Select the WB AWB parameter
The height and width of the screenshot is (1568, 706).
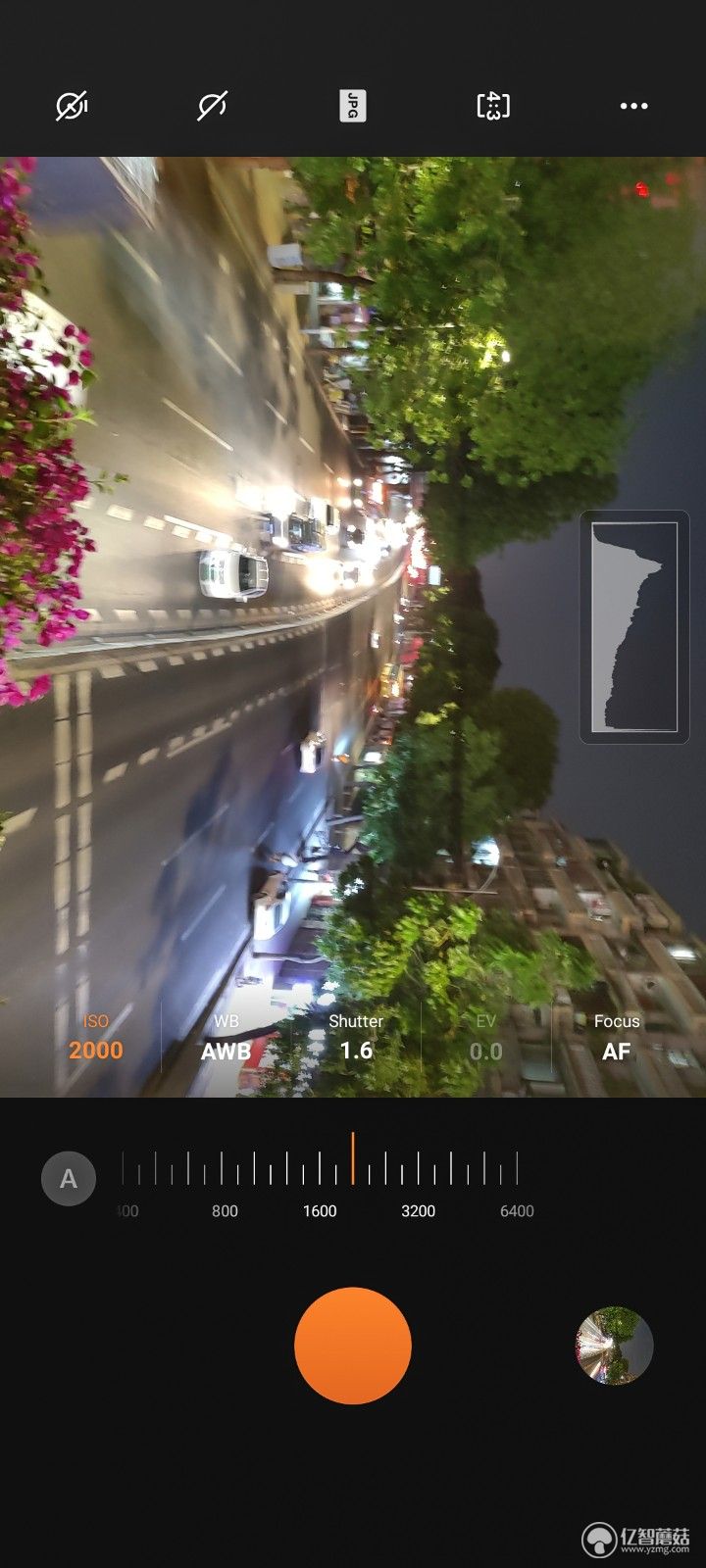tap(227, 1039)
